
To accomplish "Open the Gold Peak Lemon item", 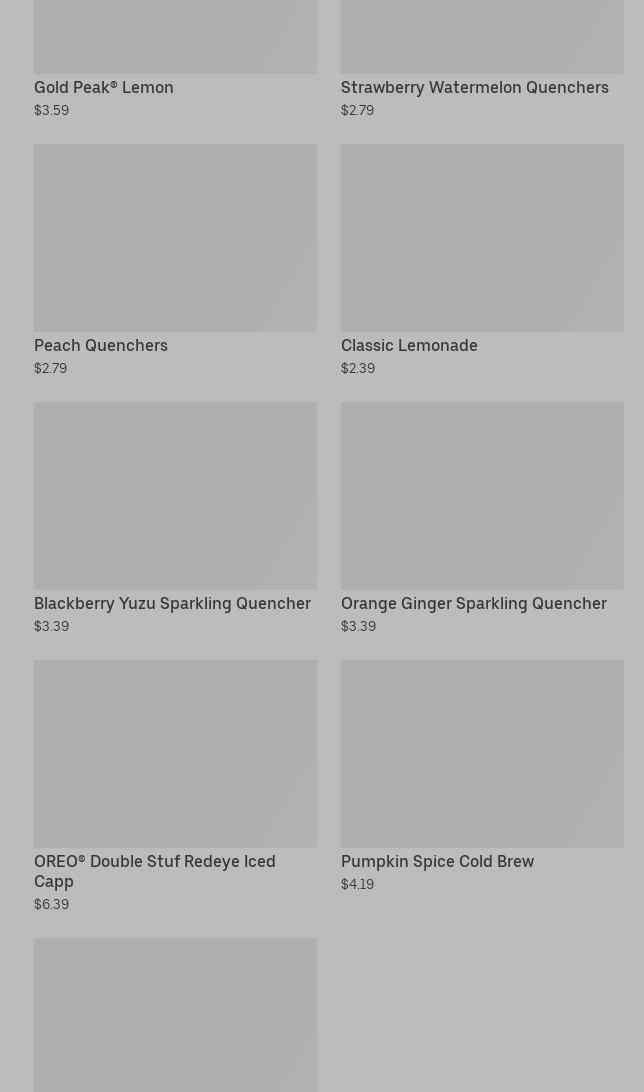I will click(175, 59).
